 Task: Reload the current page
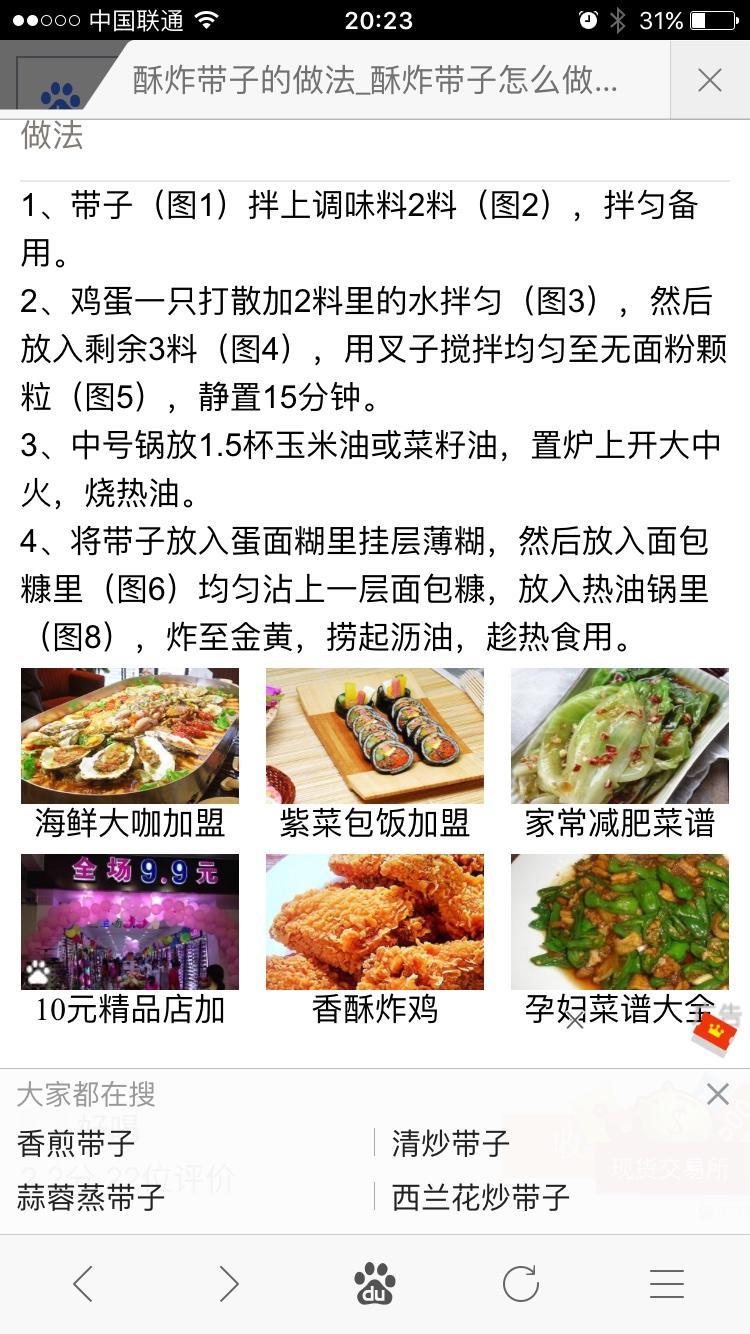tap(521, 1283)
